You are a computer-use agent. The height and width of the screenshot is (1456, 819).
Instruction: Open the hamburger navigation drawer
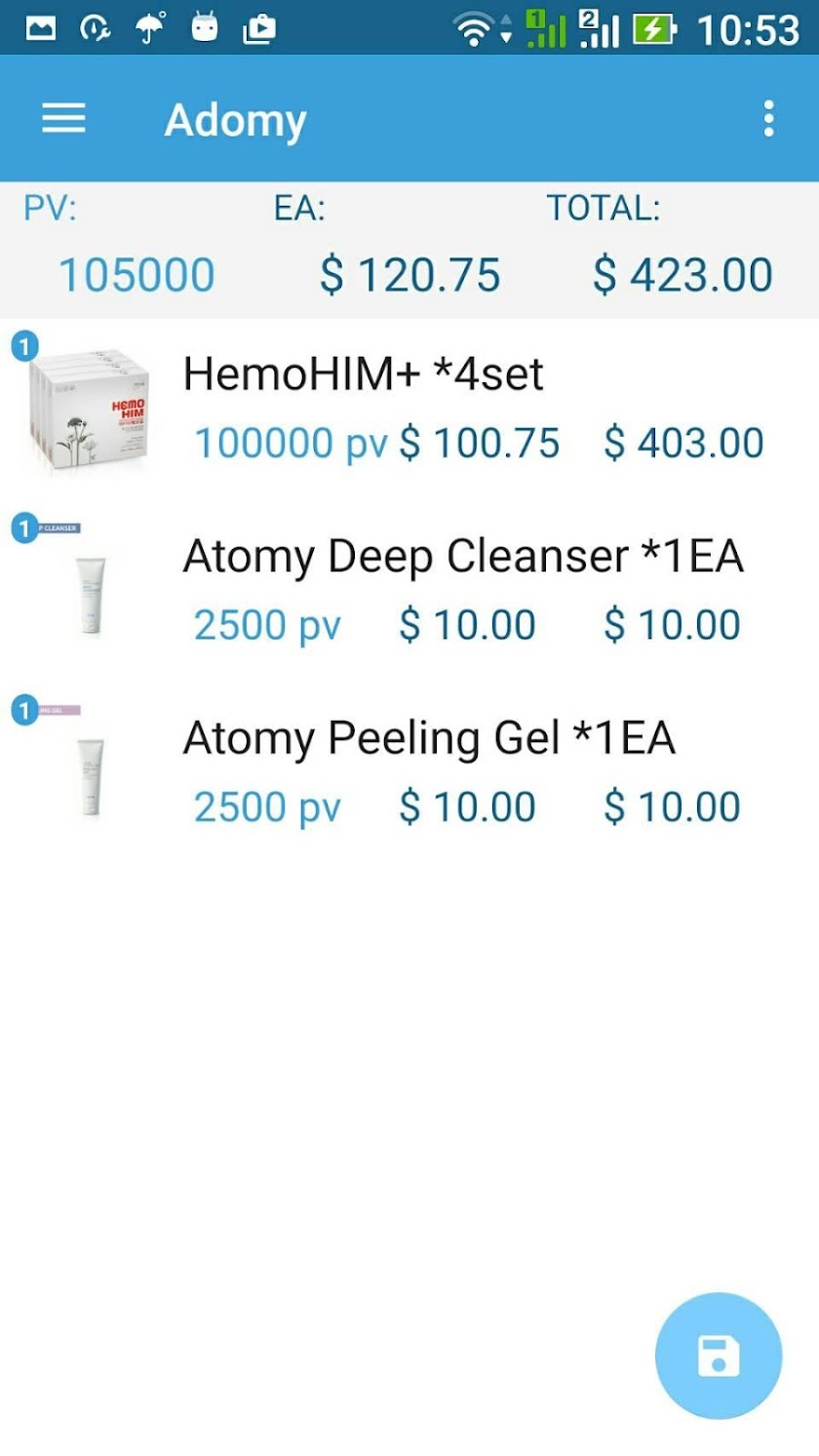[x=63, y=119]
